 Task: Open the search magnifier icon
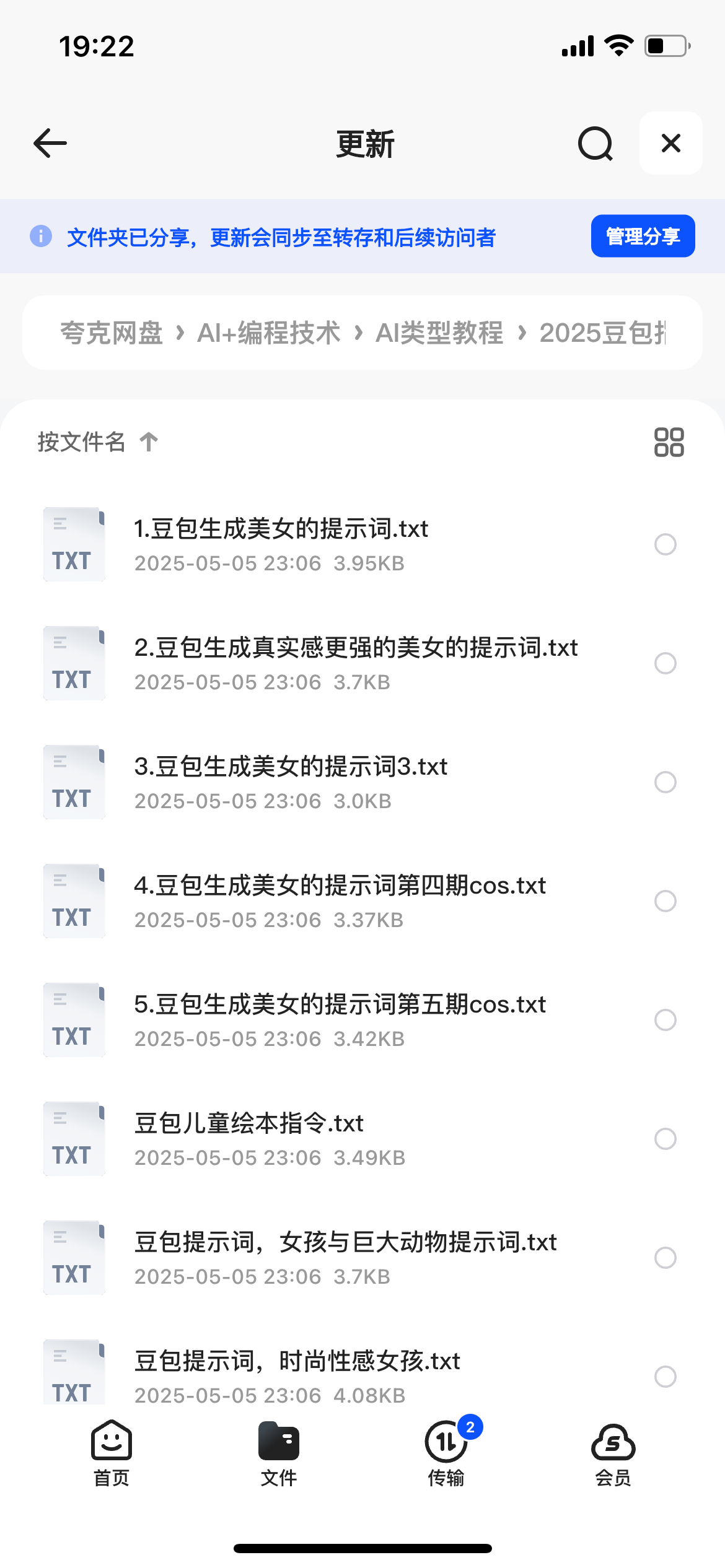595,144
